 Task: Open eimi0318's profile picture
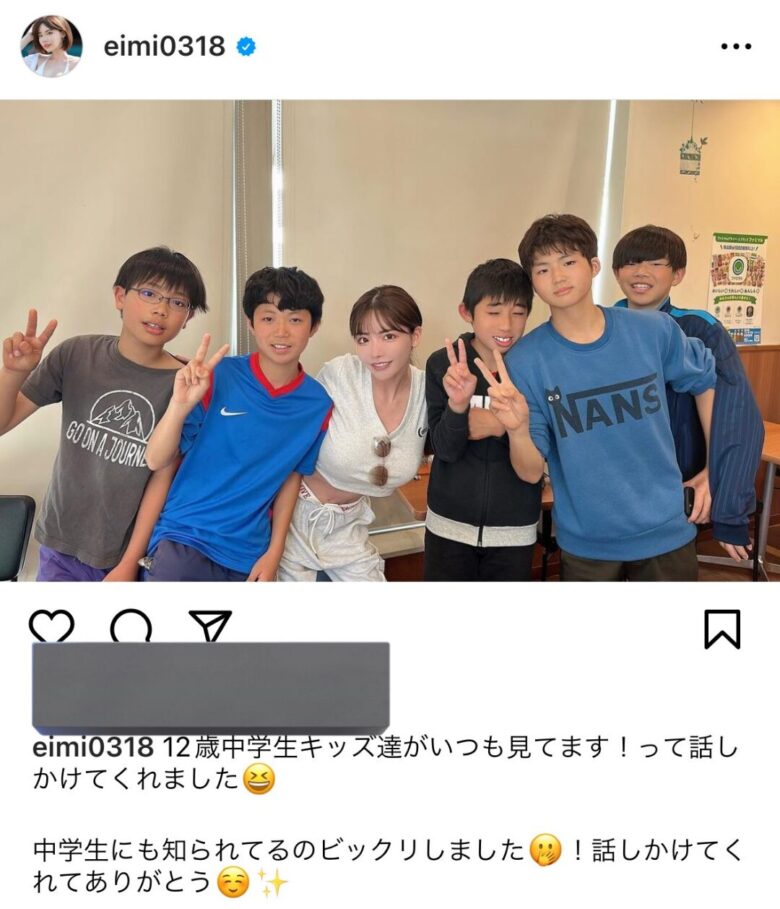pyautogui.click(x=52, y=46)
